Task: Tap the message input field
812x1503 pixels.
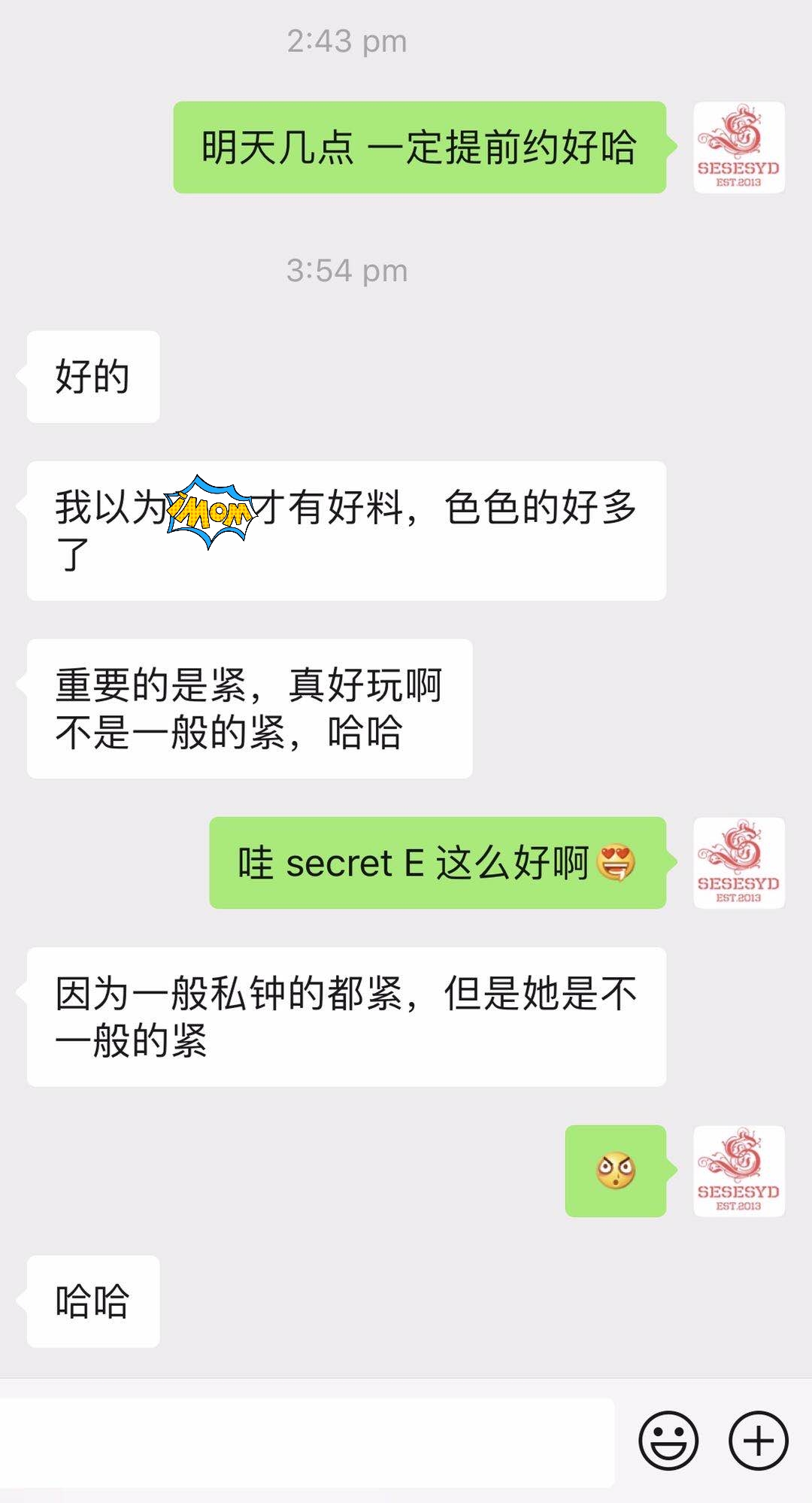Action: click(x=307, y=1441)
